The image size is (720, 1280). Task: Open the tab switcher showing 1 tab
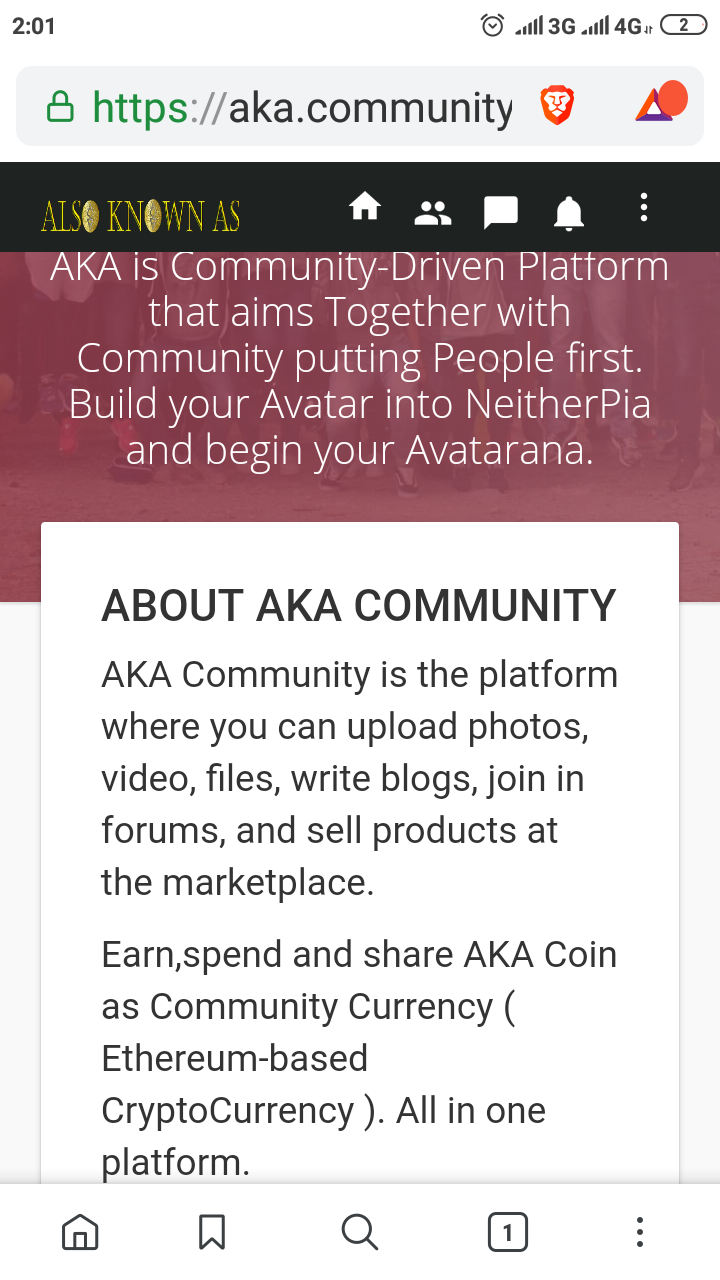[x=507, y=1232]
